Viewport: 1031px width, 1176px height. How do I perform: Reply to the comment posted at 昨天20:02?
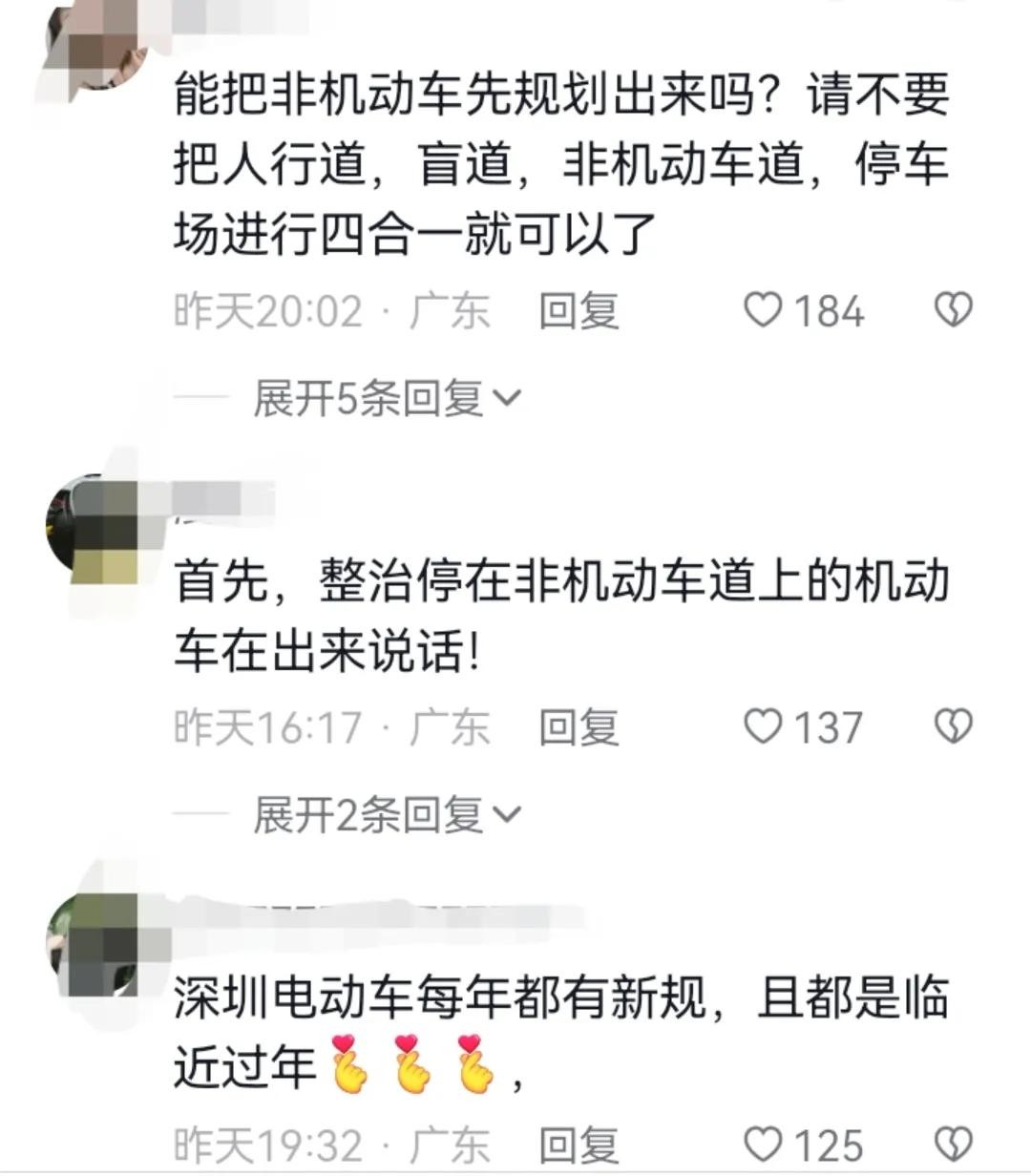[579, 311]
